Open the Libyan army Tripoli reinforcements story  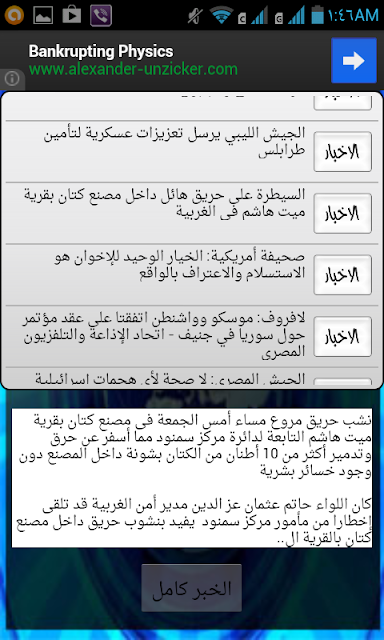click(192, 151)
